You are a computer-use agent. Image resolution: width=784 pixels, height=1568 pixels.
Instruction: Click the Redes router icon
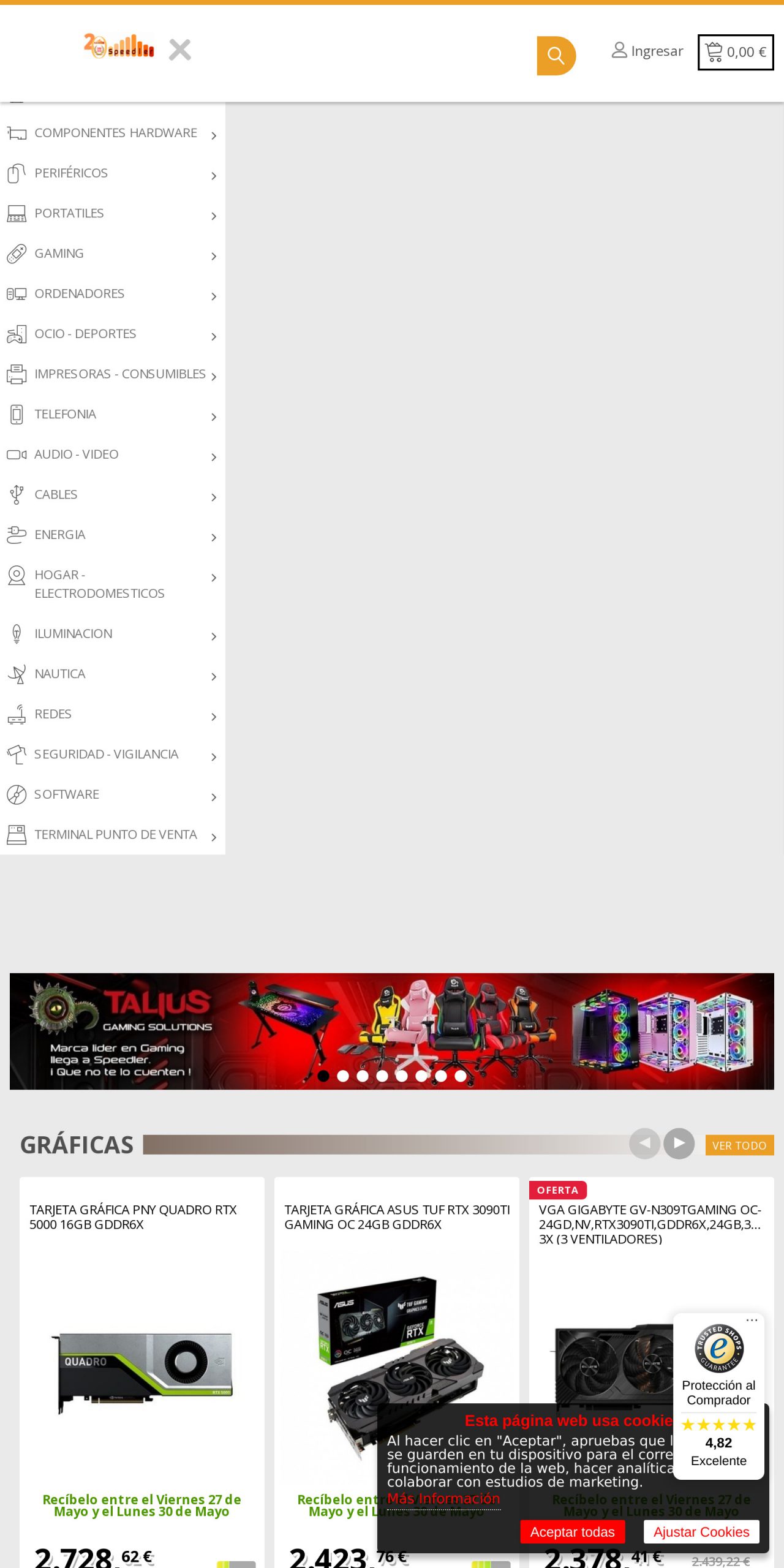[x=17, y=714]
